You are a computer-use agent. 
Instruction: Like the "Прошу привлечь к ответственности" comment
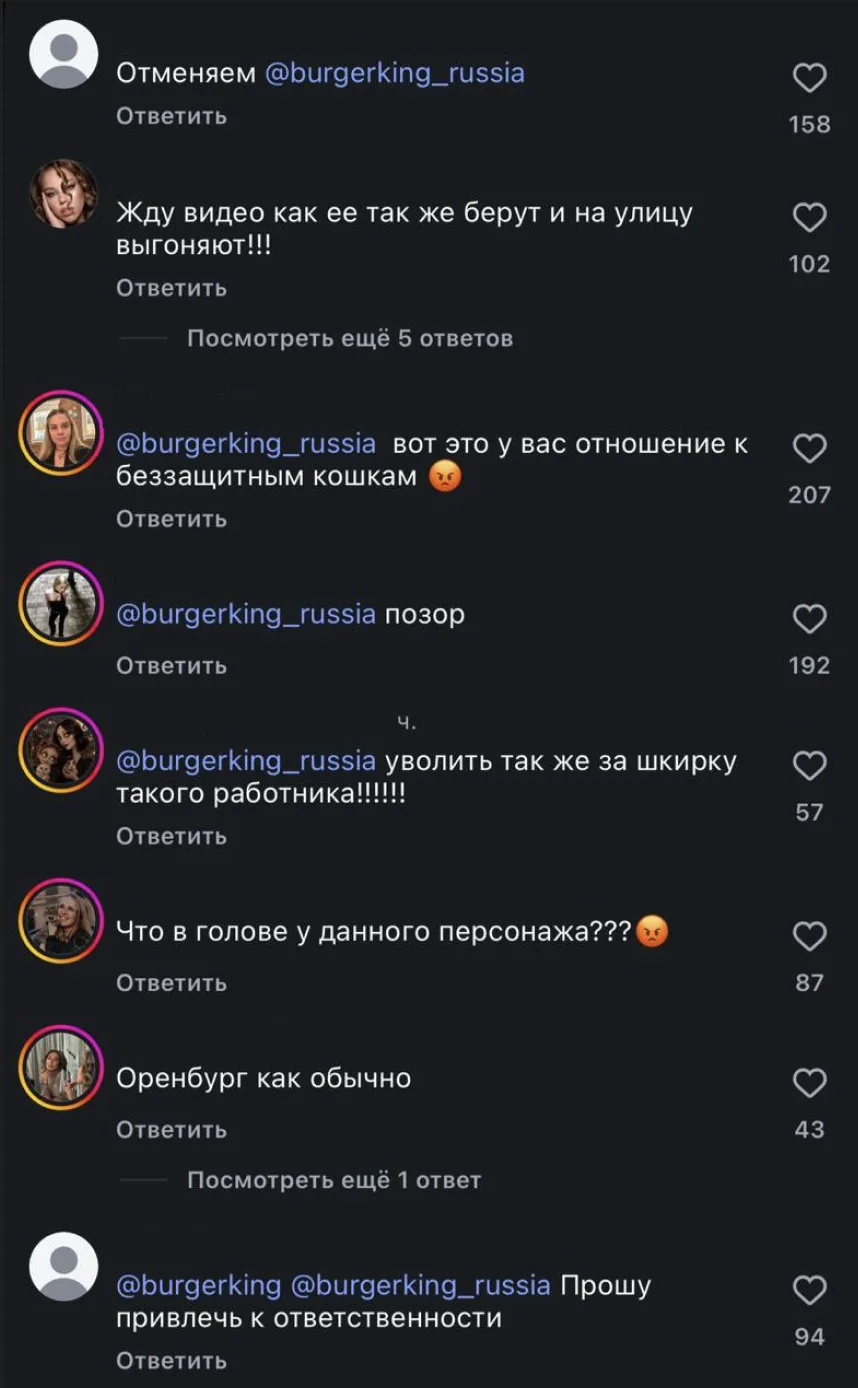(x=809, y=1291)
